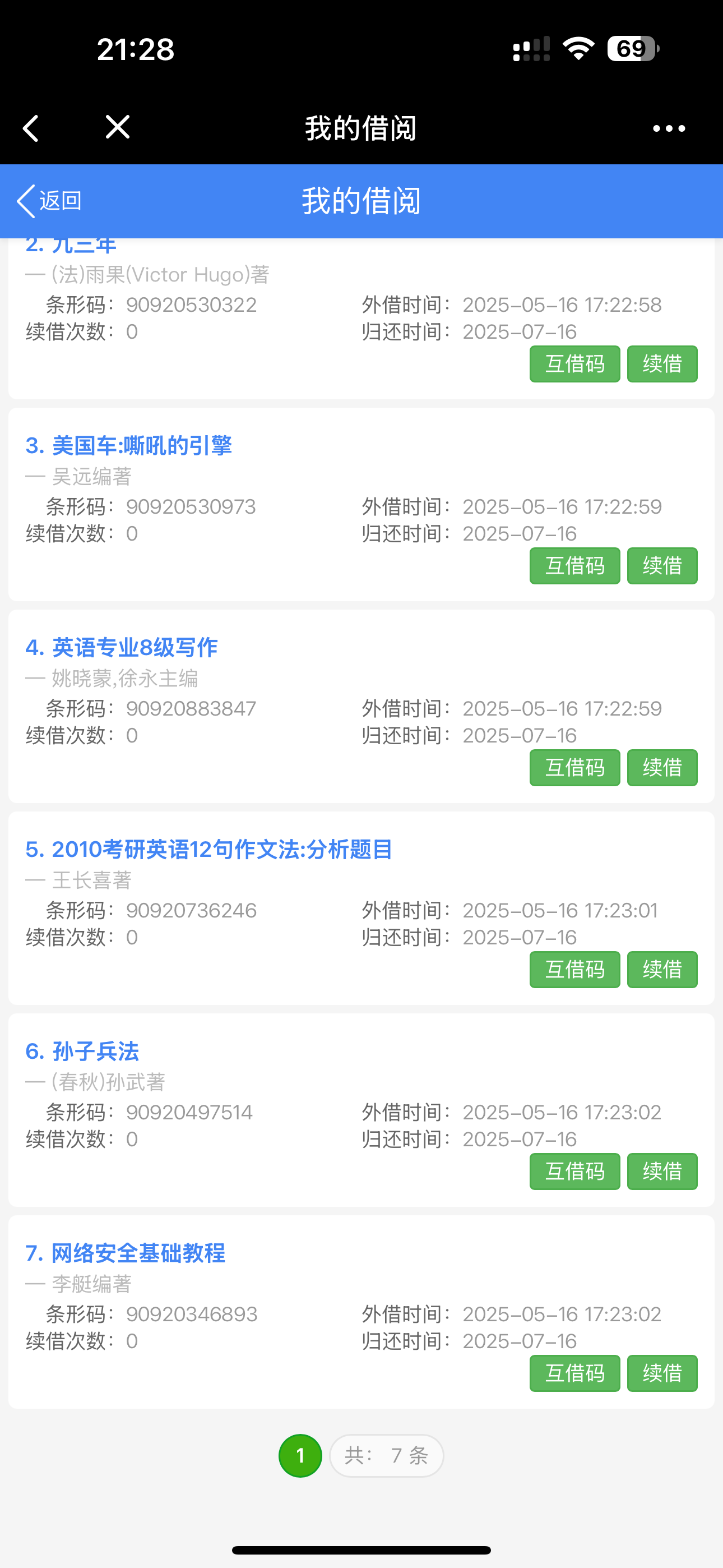Renew 网络安全基础教程 with 续借

pos(661,1373)
